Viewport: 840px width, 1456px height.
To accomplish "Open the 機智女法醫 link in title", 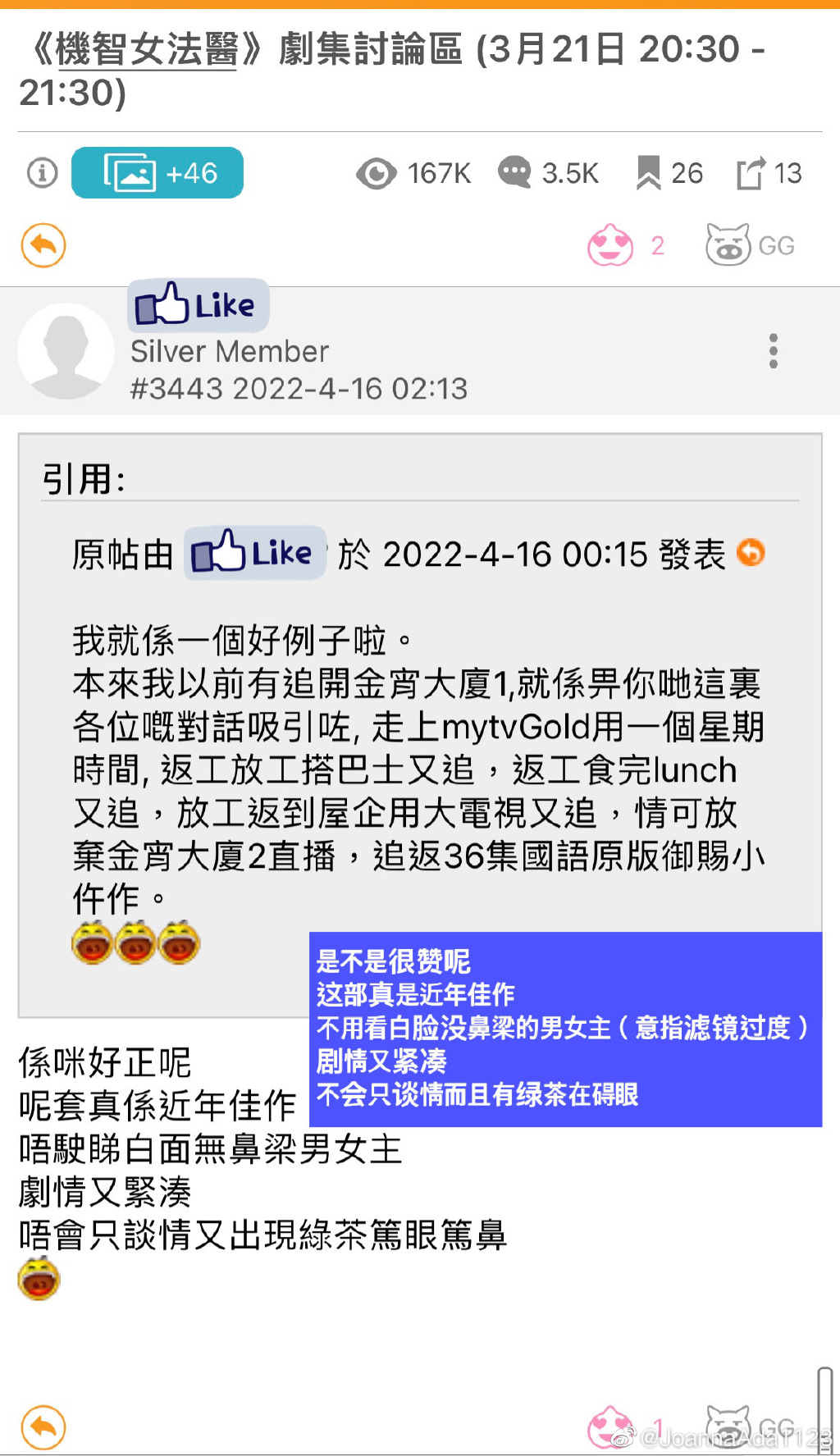I will (x=148, y=49).
